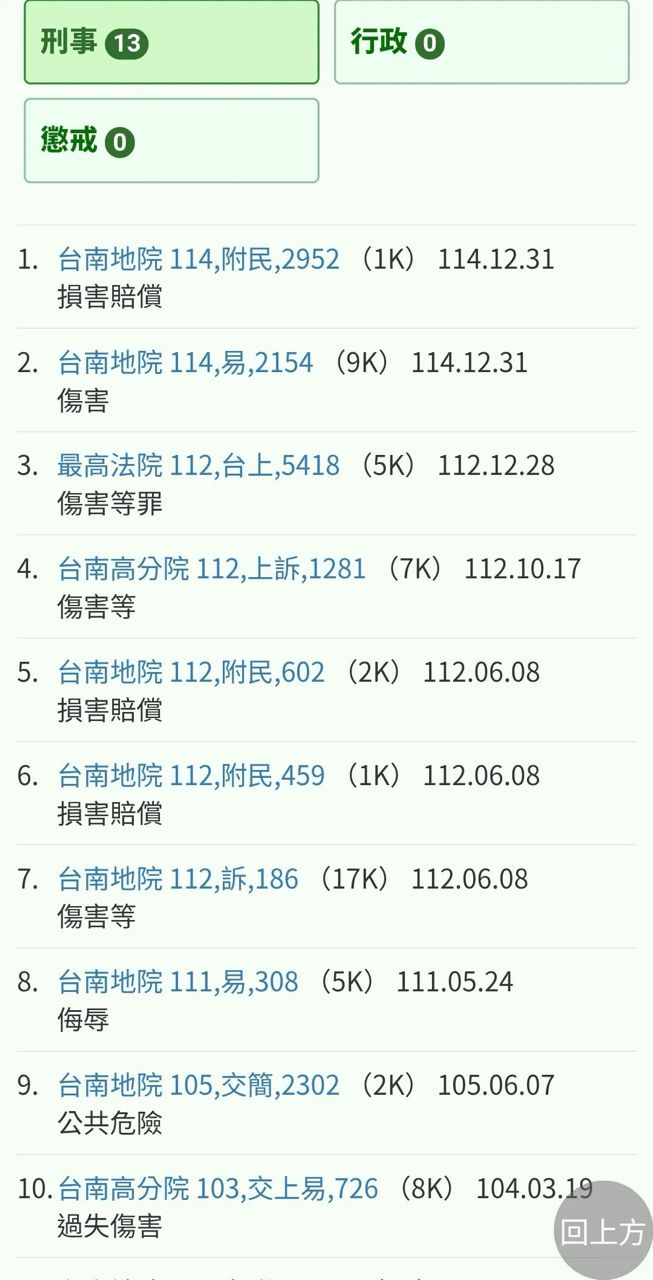Switch to the 行政 category tab
The image size is (653, 1280).
pyautogui.click(x=481, y=42)
